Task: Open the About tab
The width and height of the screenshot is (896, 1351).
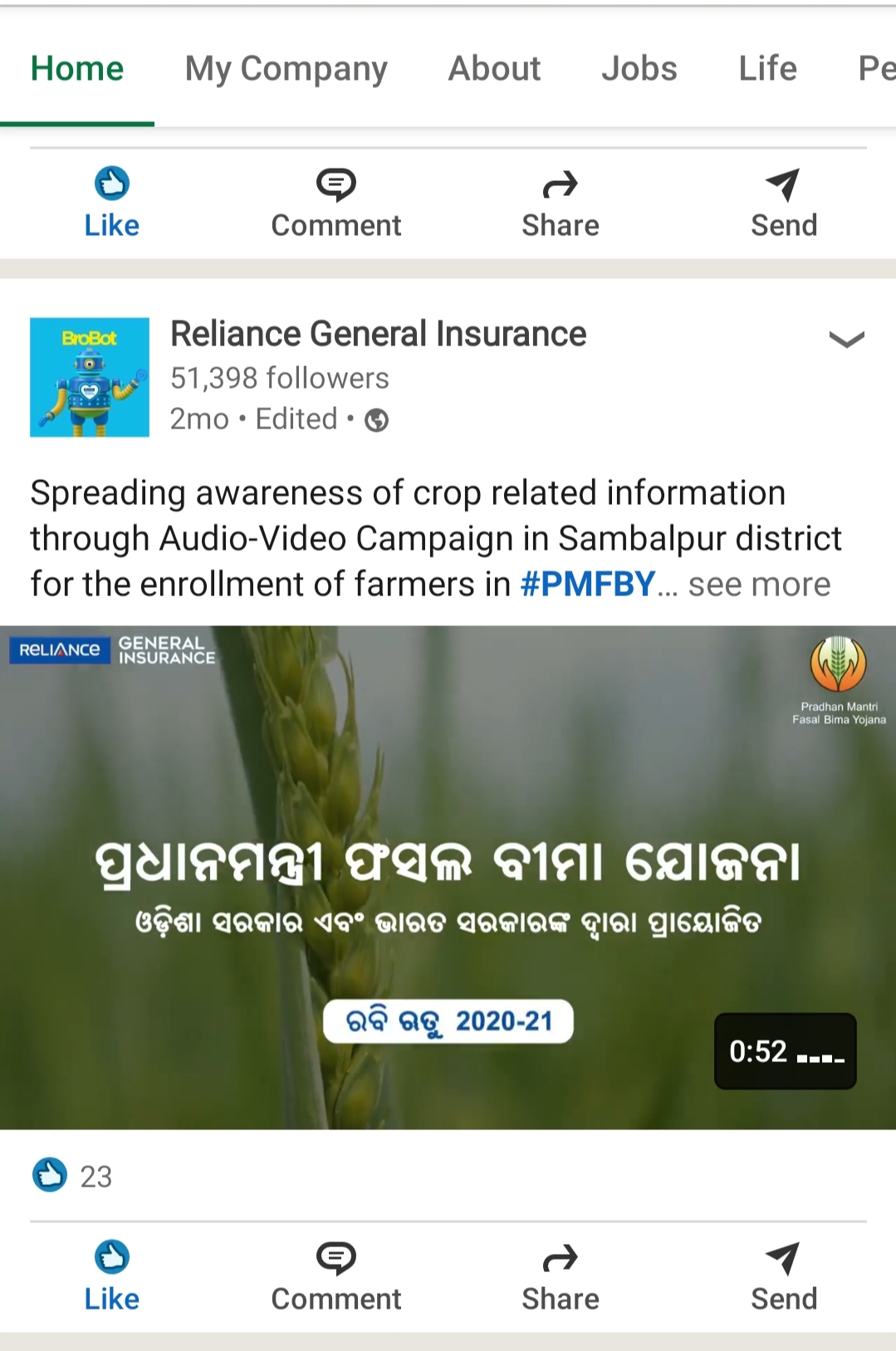Action: tap(494, 69)
